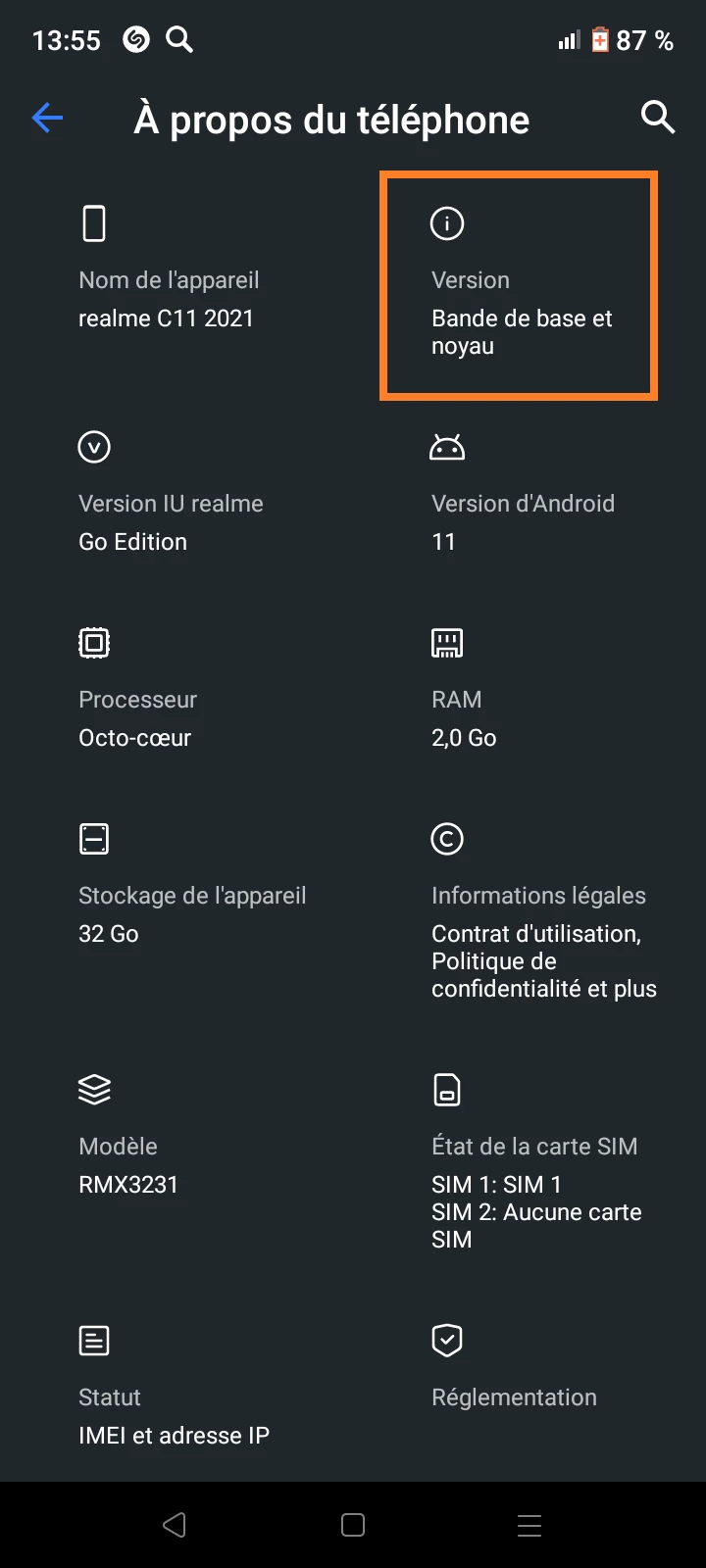Open Nom de l'appareil realme C11 2021
Screen dimensions: 706x1568
click(167, 284)
